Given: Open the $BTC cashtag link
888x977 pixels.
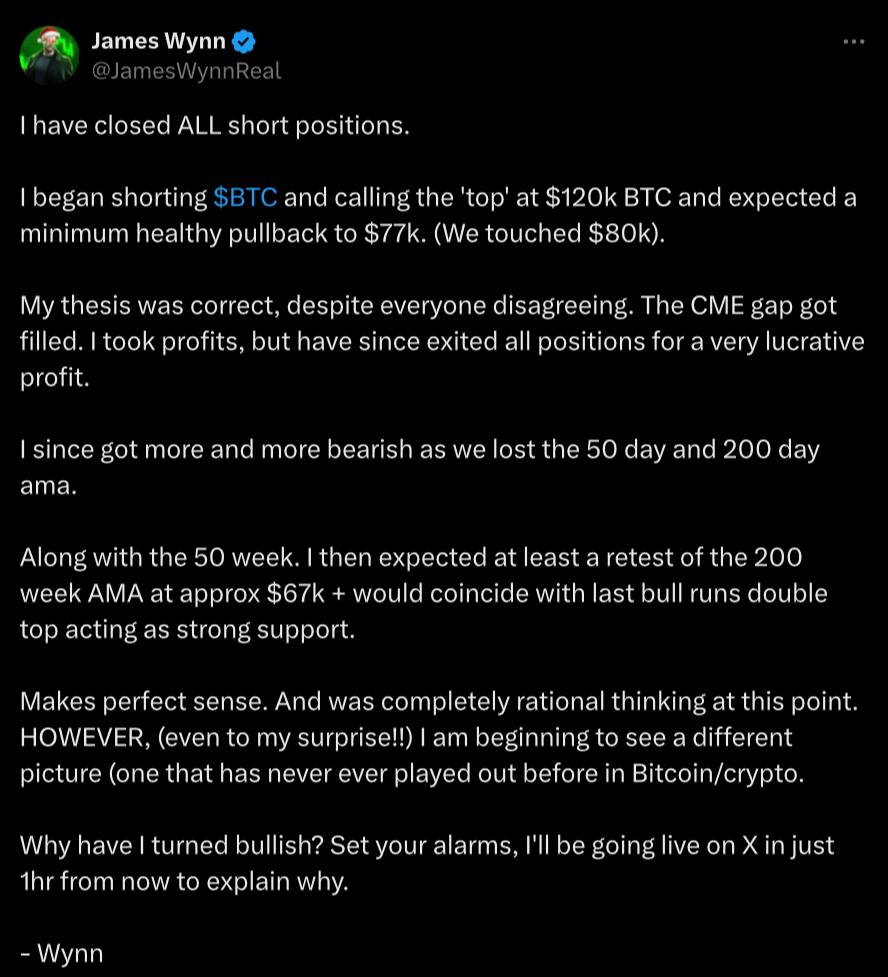Looking at the screenshot, I should (245, 197).
